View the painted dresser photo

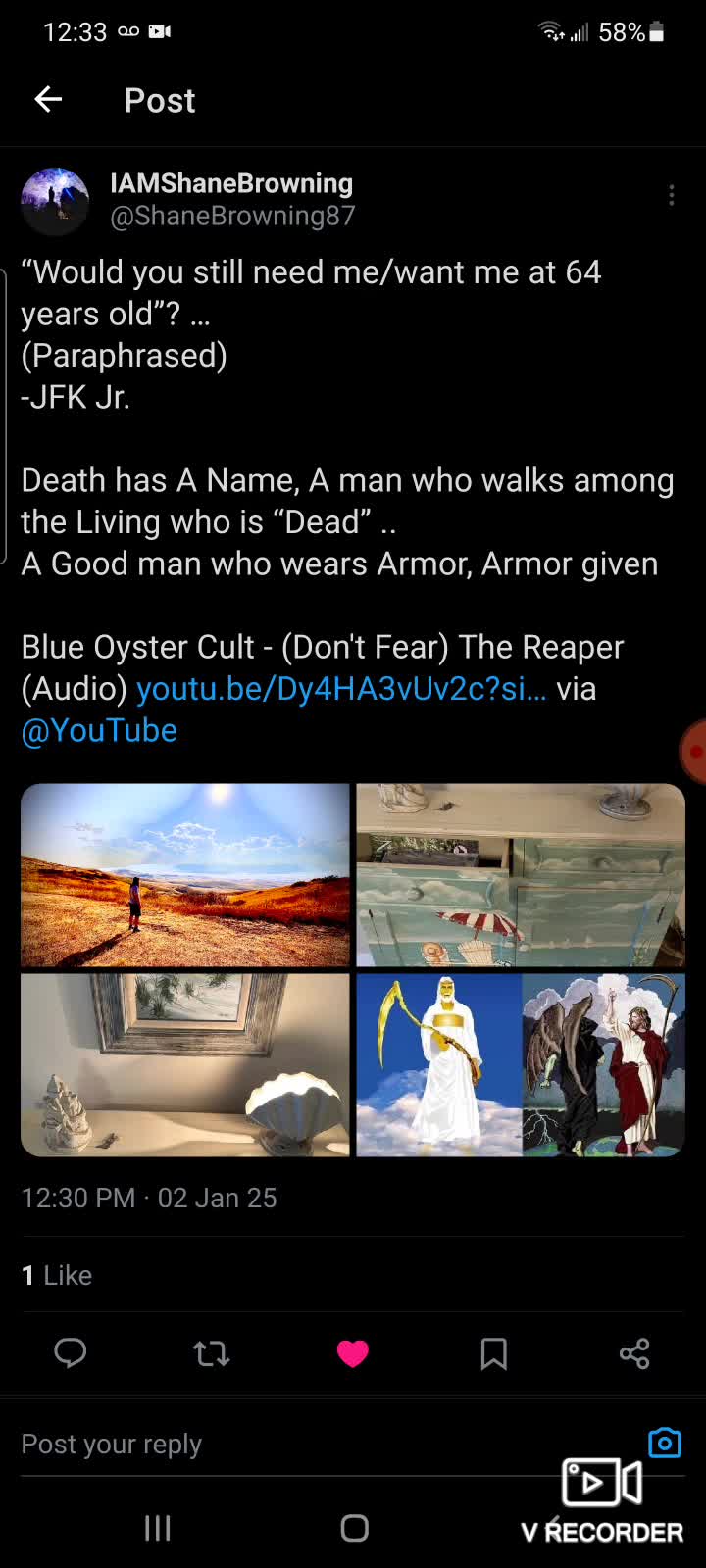(x=521, y=875)
